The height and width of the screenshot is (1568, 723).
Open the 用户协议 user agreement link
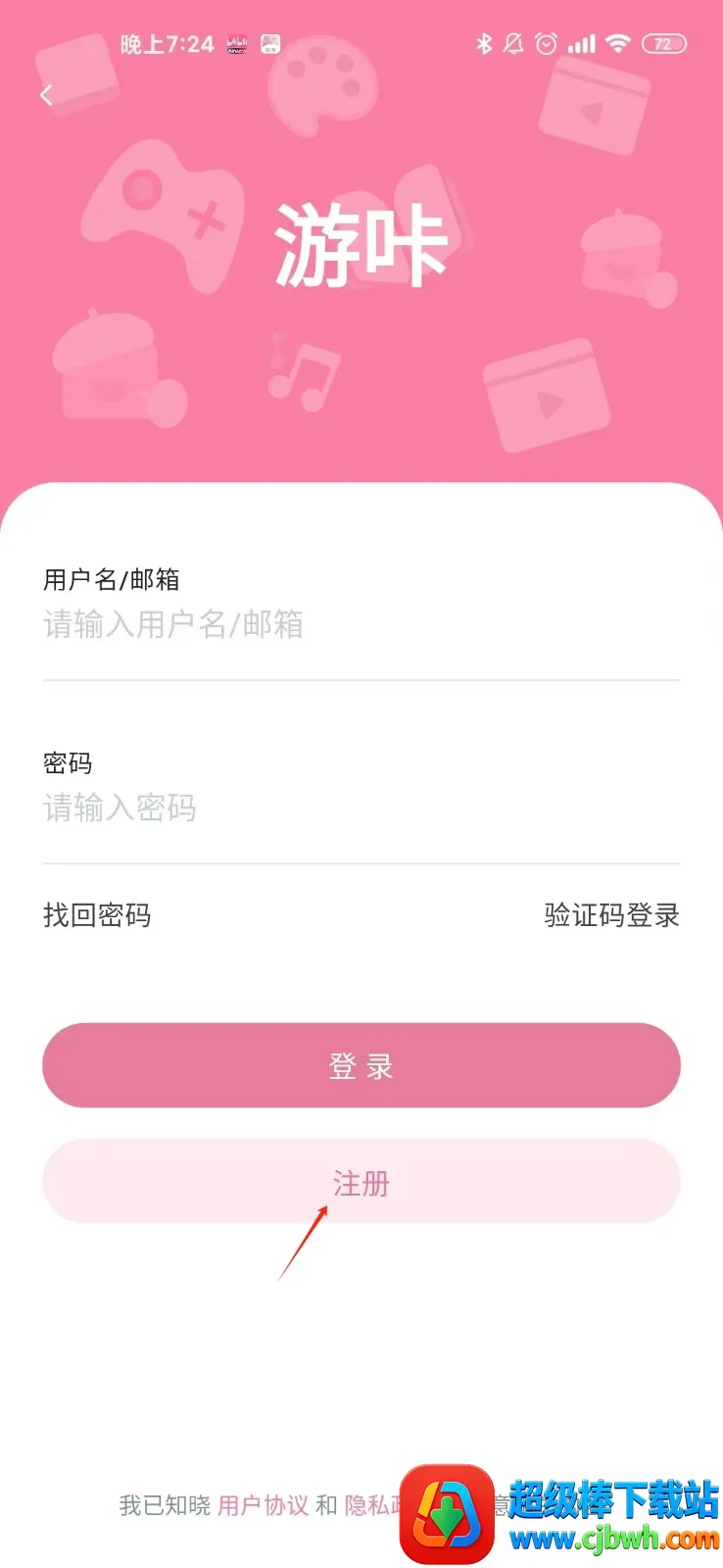pos(264,1506)
